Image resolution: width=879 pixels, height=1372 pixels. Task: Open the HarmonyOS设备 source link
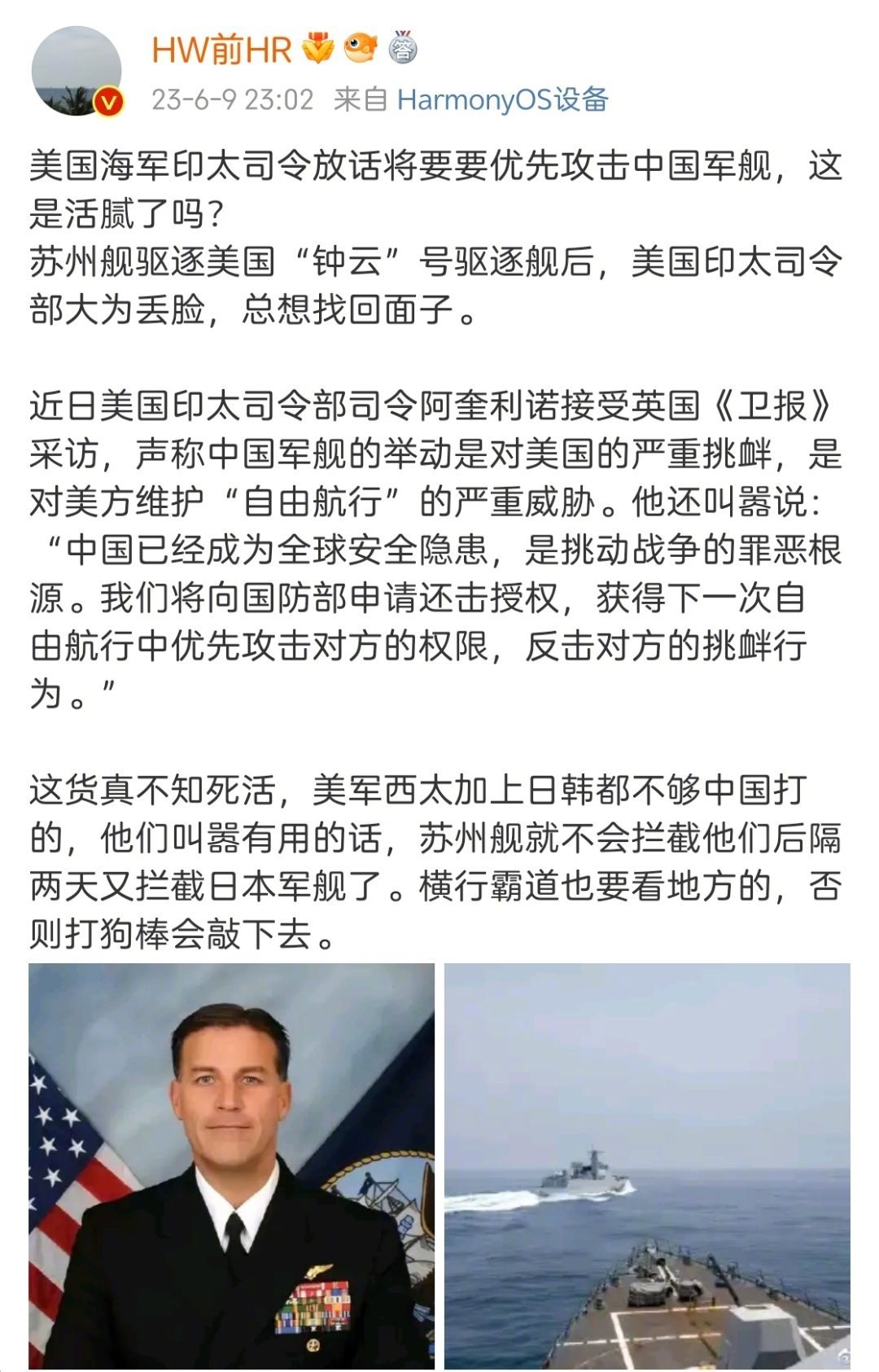502,100
